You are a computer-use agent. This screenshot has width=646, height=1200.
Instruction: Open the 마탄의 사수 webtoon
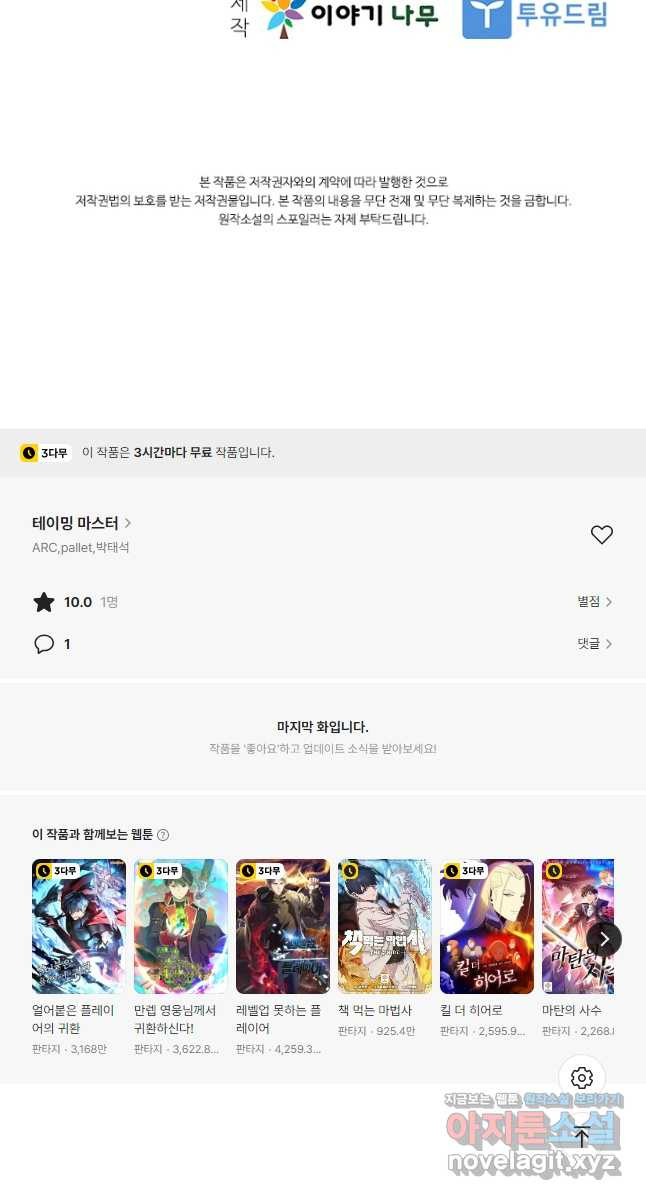click(577, 926)
